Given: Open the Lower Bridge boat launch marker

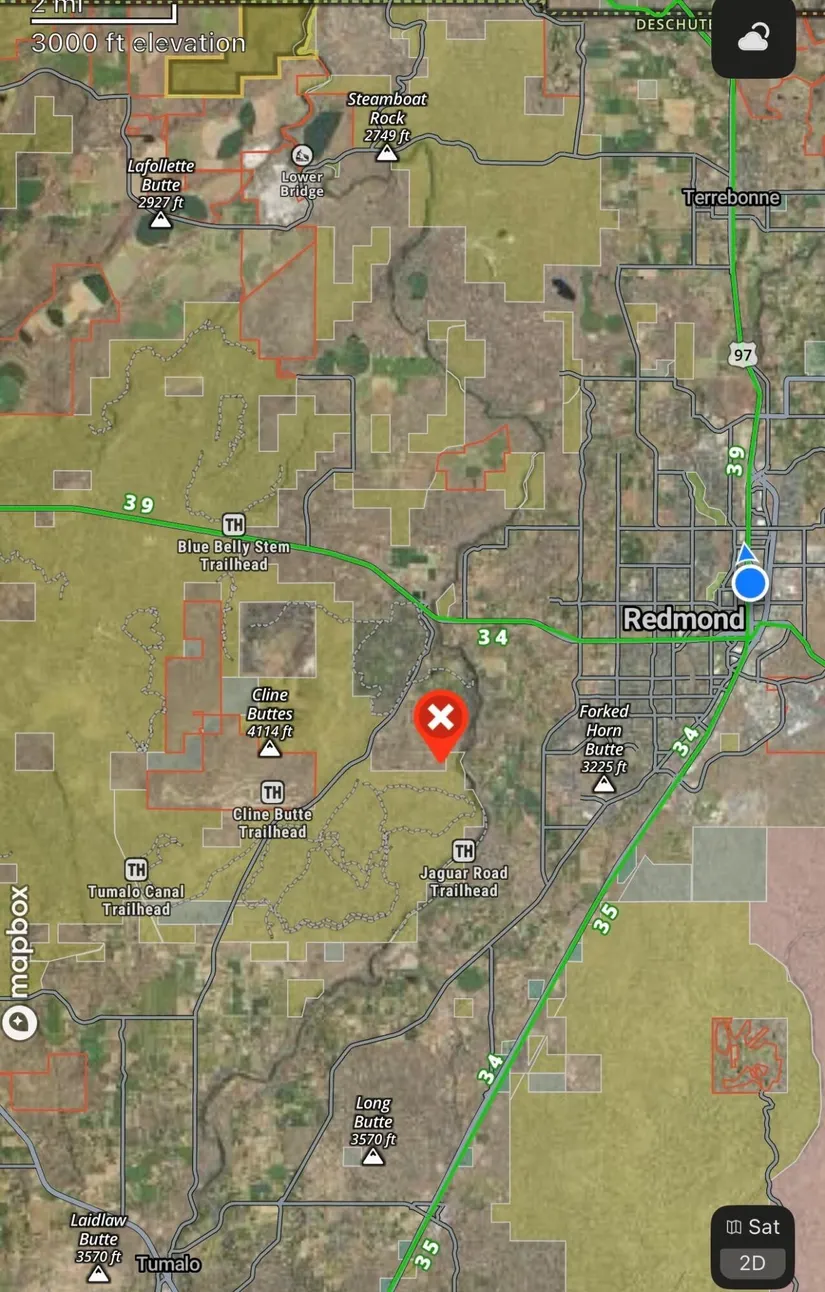Looking at the screenshot, I should [x=302, y=155].
